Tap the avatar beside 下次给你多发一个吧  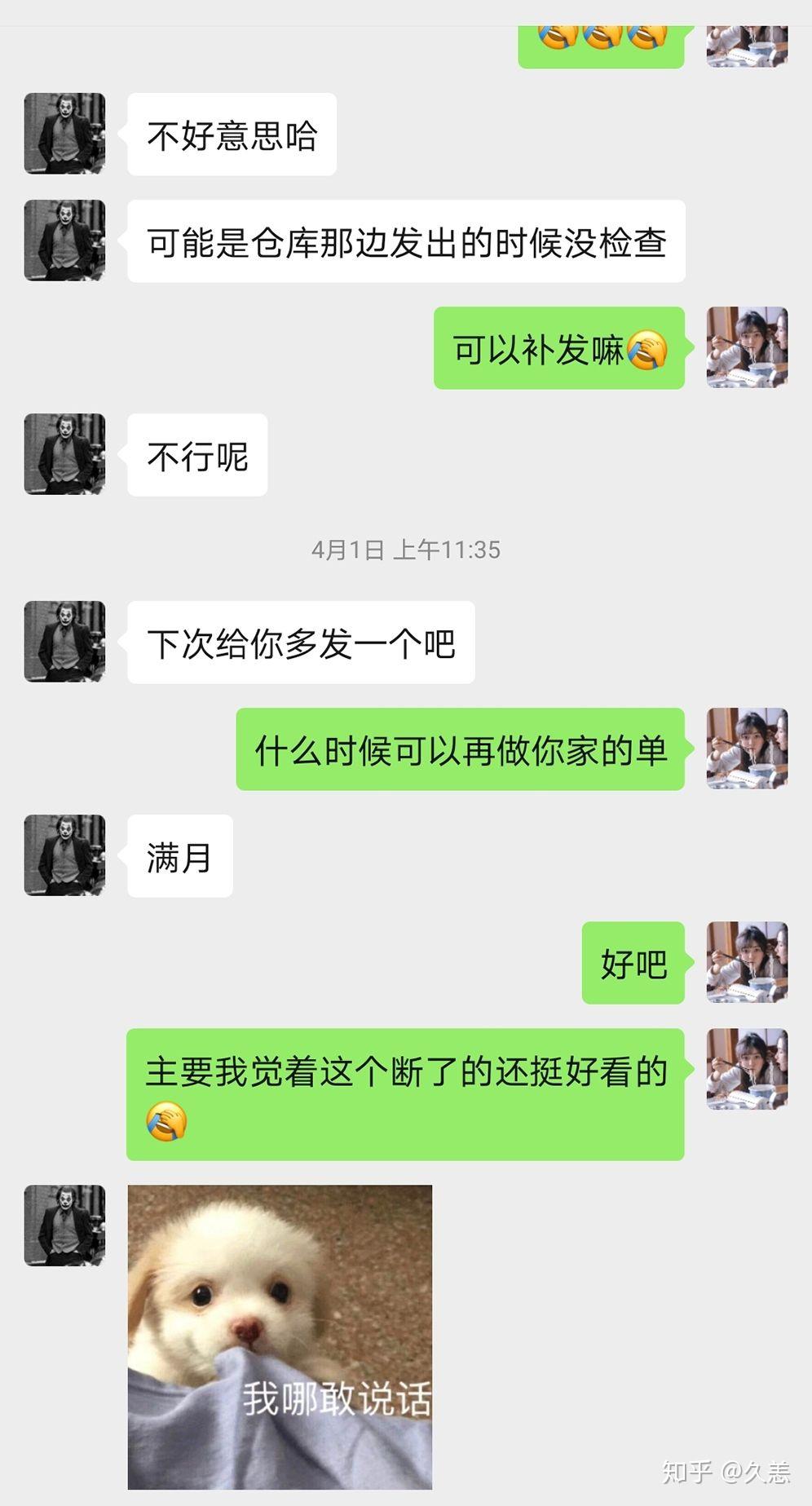(x=65, y=642)
